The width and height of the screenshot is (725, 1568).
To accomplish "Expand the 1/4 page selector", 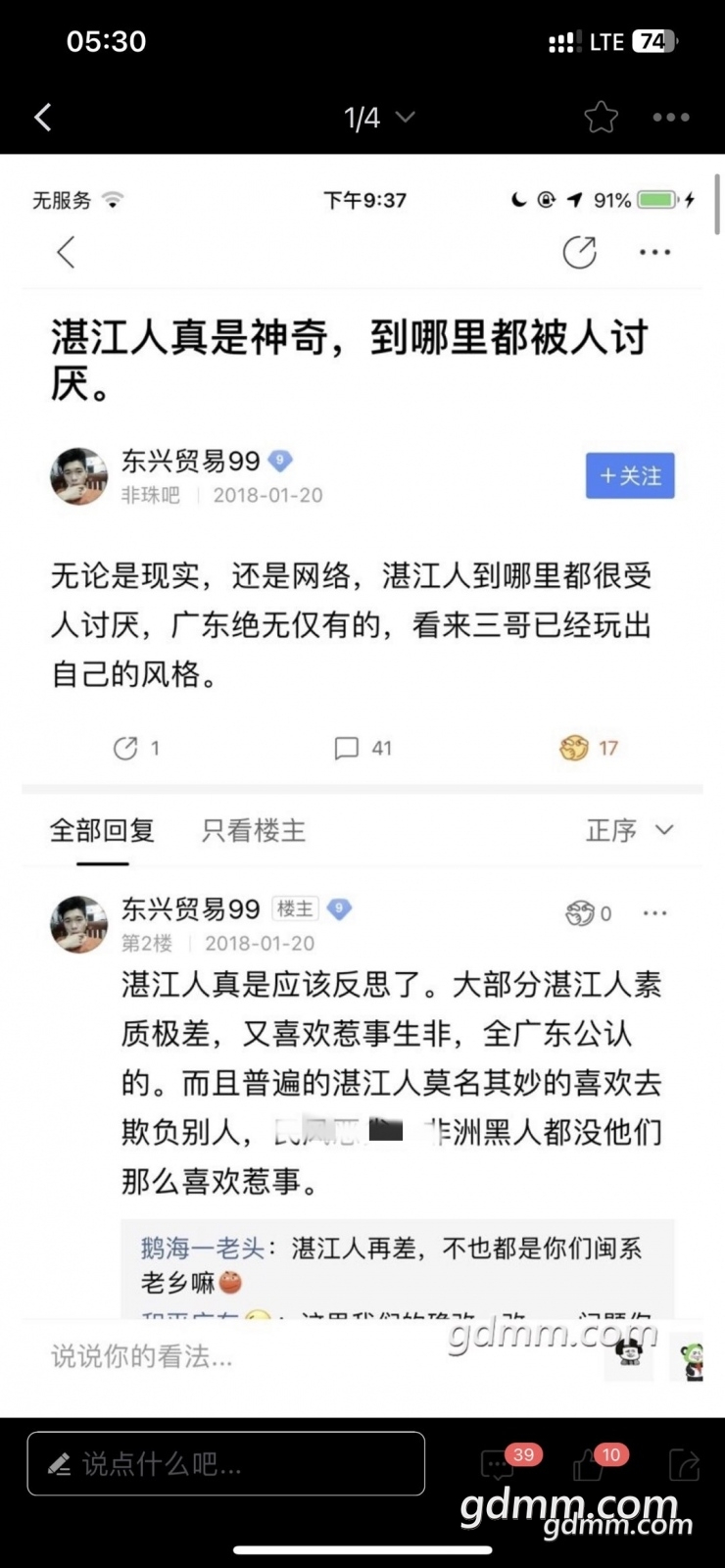I will tap(379, 119).
